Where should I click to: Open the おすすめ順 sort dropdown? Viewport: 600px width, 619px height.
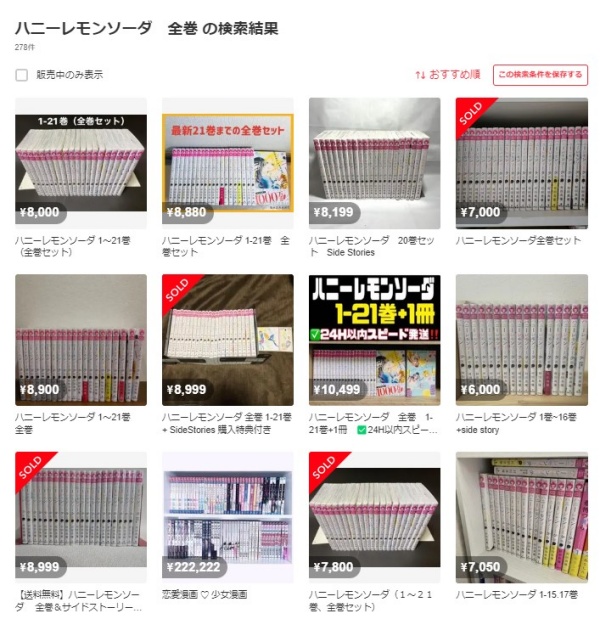[x=448, y=75]
